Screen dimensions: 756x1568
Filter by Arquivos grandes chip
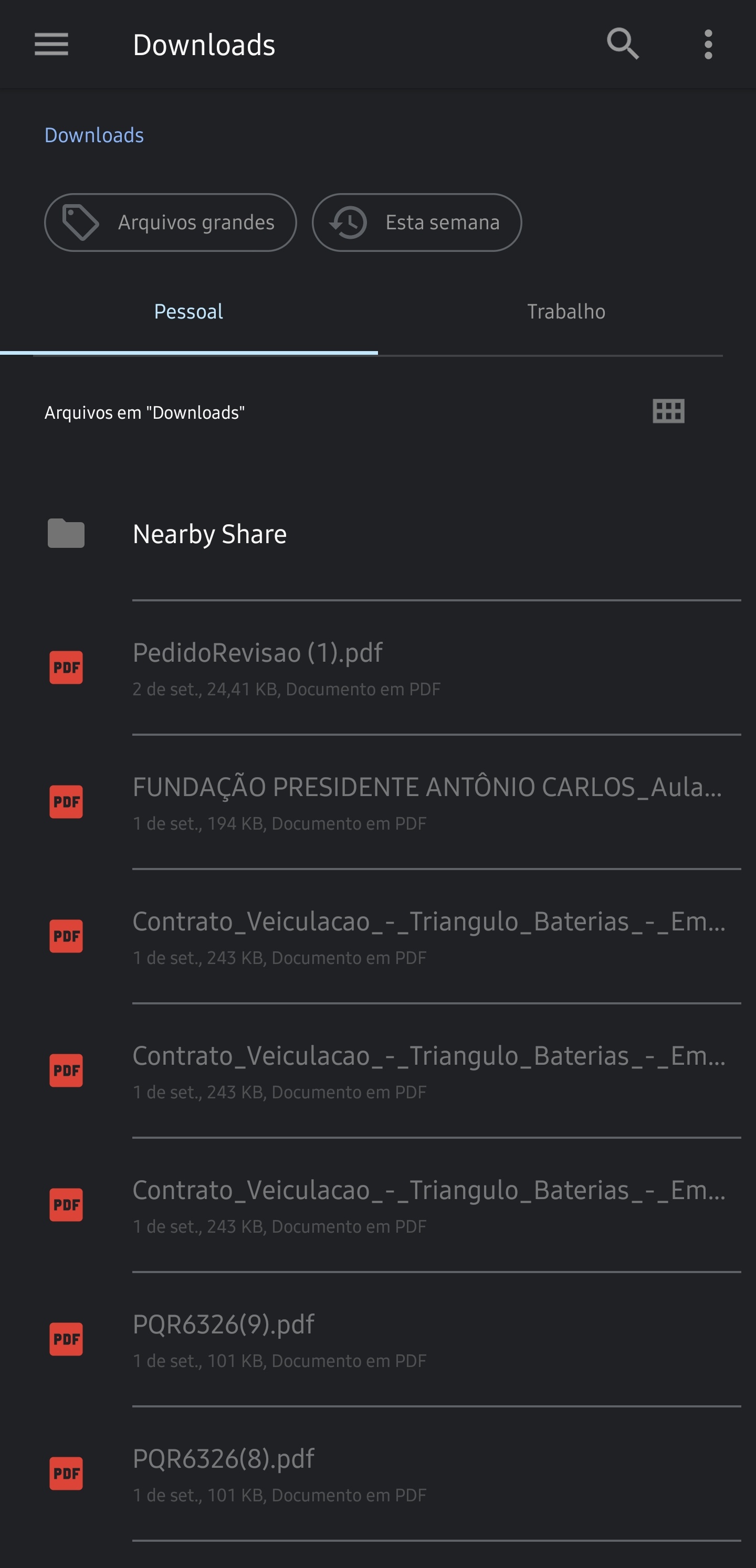171,222
